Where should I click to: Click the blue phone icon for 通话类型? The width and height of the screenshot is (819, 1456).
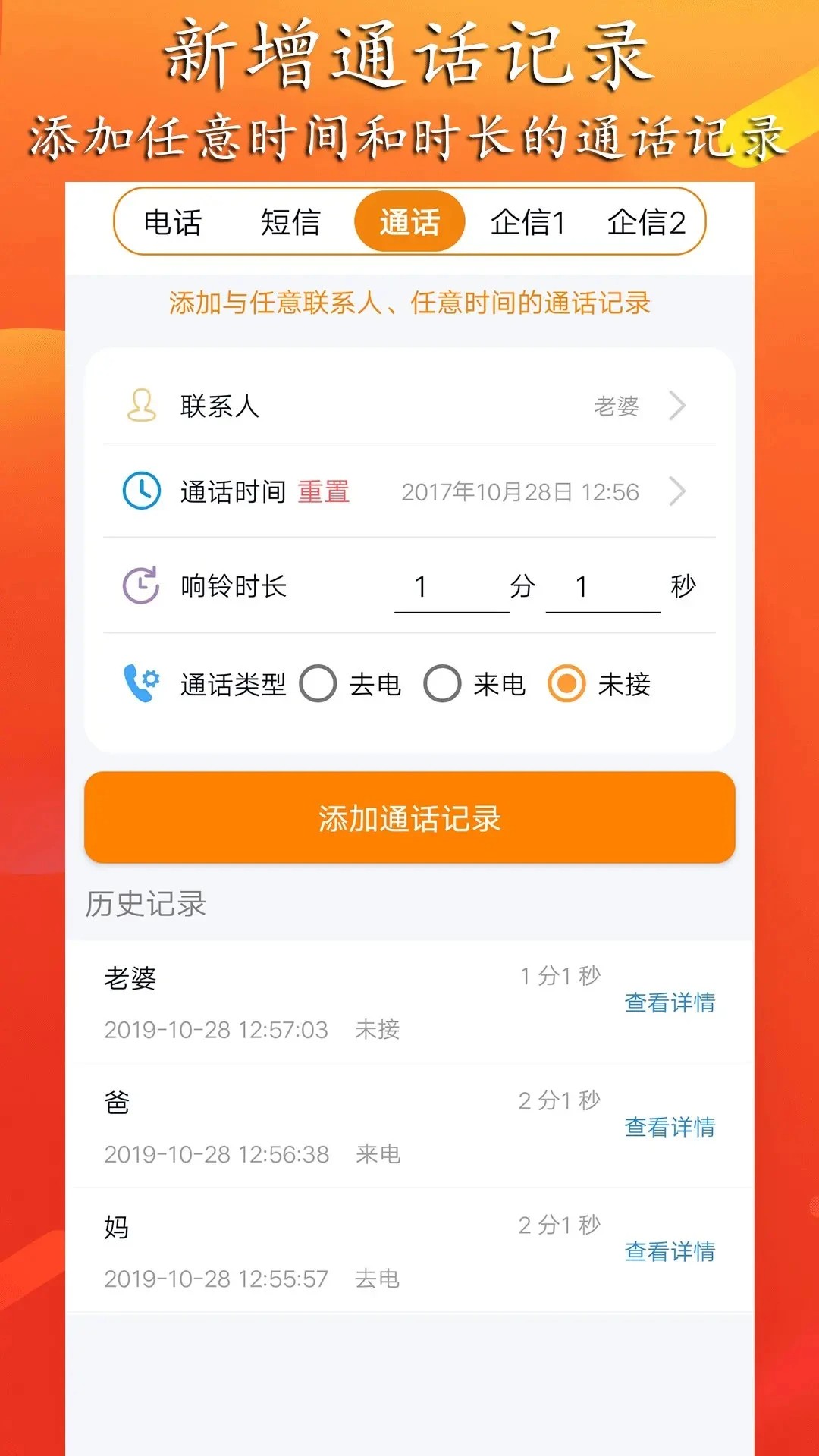[140, 682]
